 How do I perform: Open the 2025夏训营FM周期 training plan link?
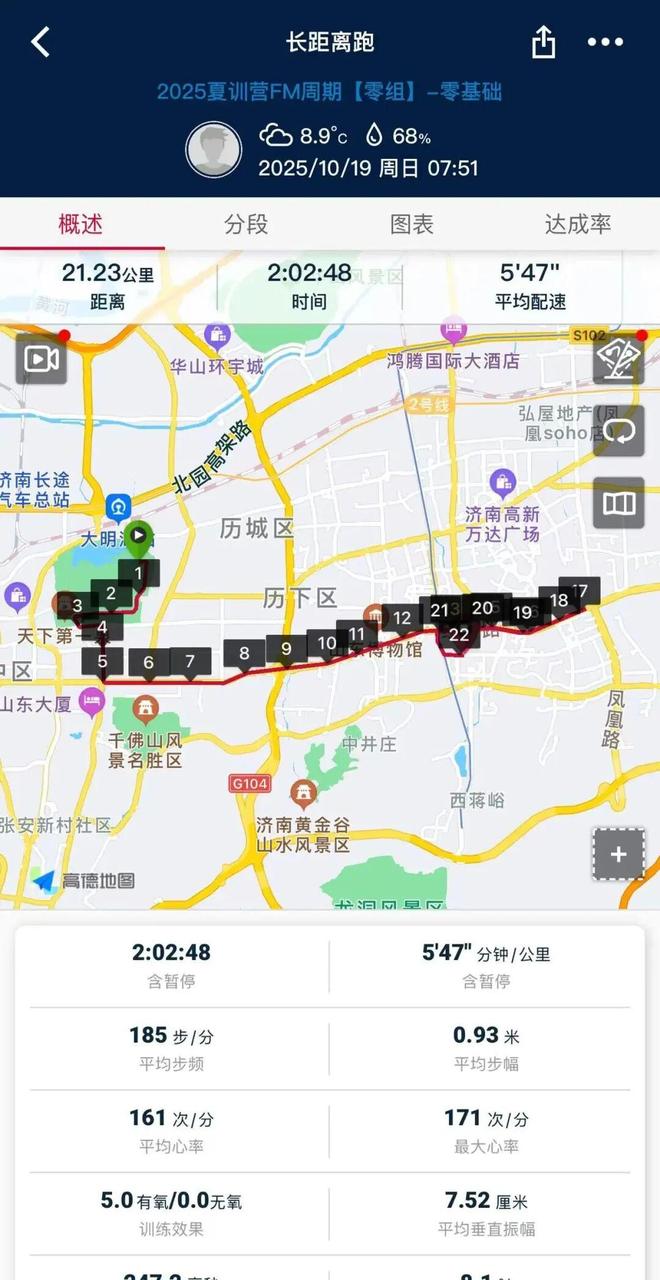329,93
